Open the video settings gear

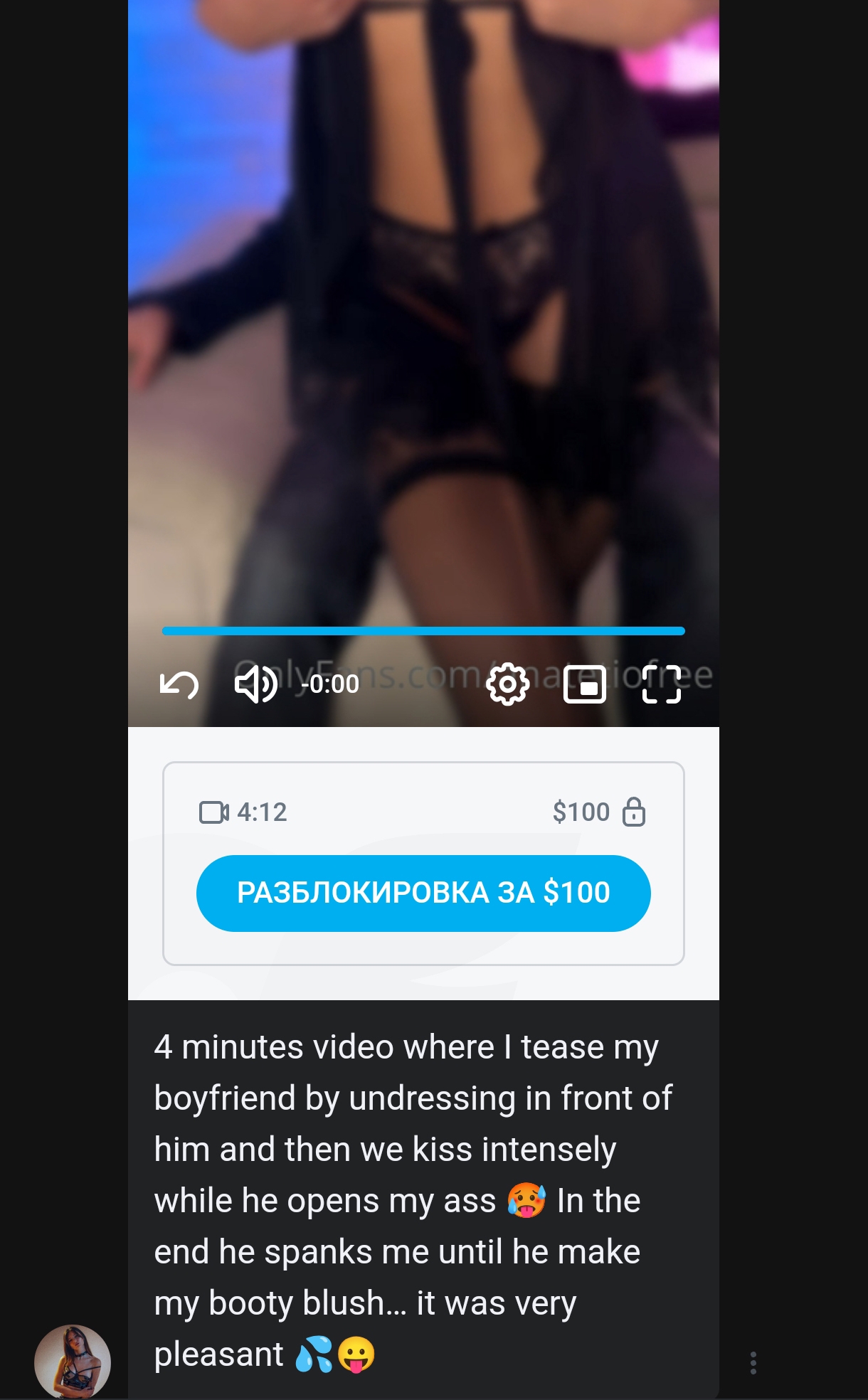click(507, 684)
